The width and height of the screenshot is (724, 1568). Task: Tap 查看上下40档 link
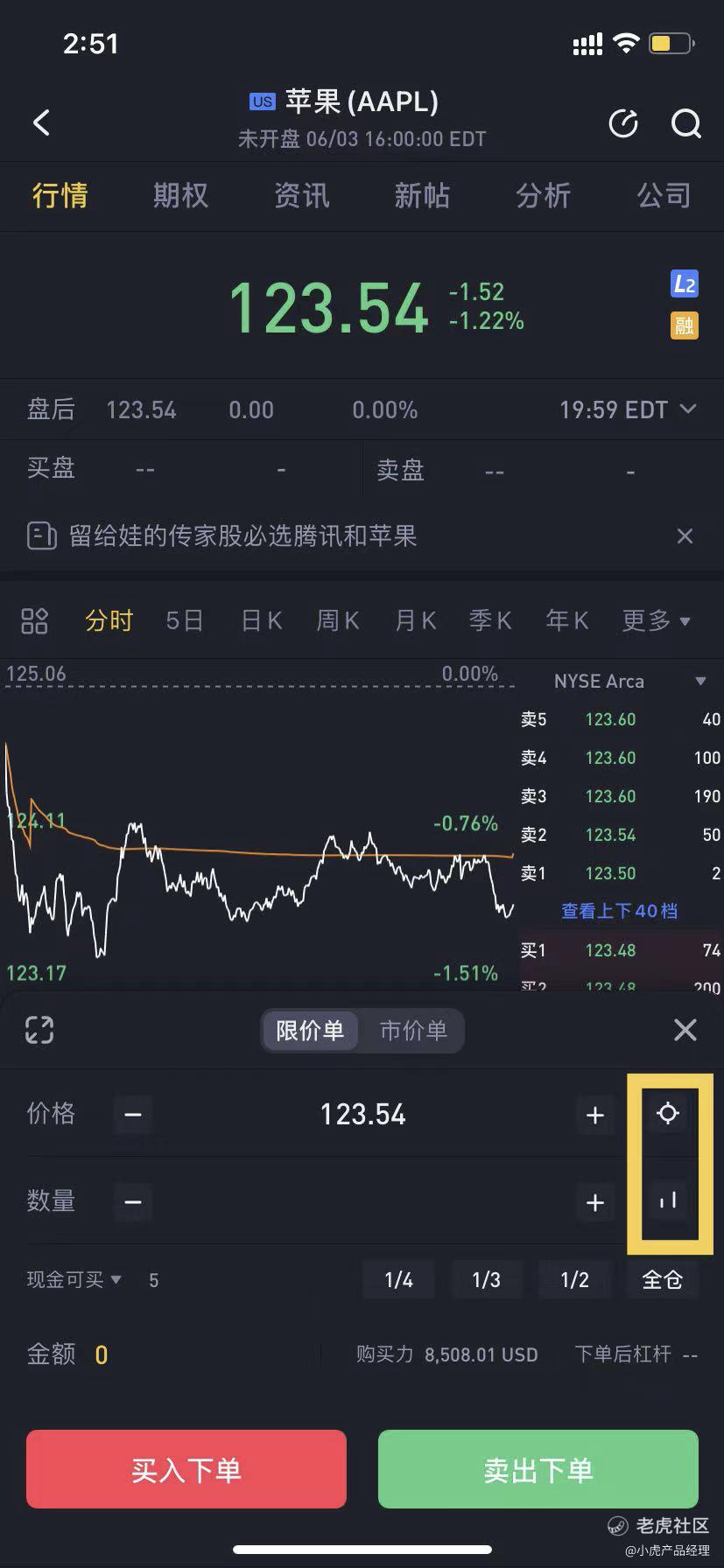click(619, 911)
